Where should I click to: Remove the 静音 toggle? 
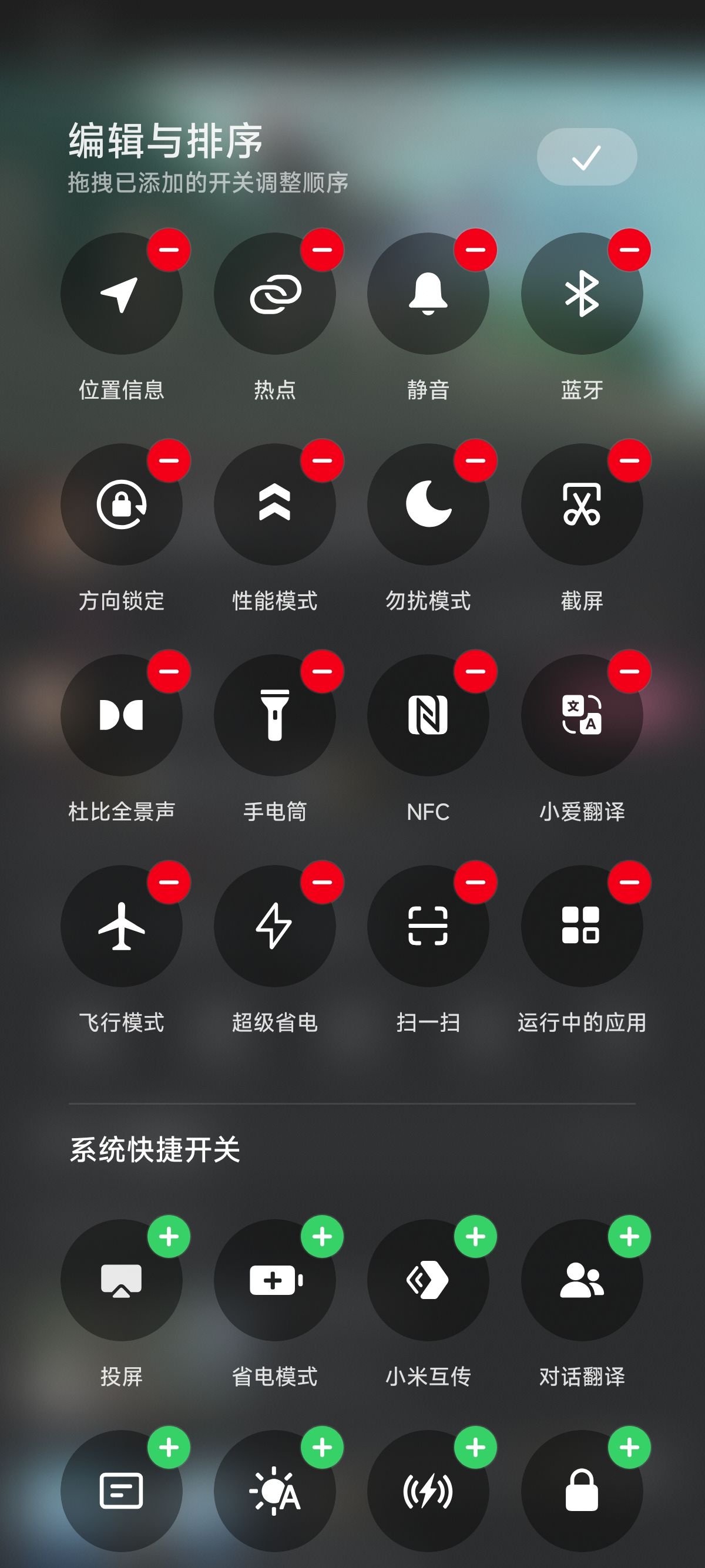coord(475,250)
